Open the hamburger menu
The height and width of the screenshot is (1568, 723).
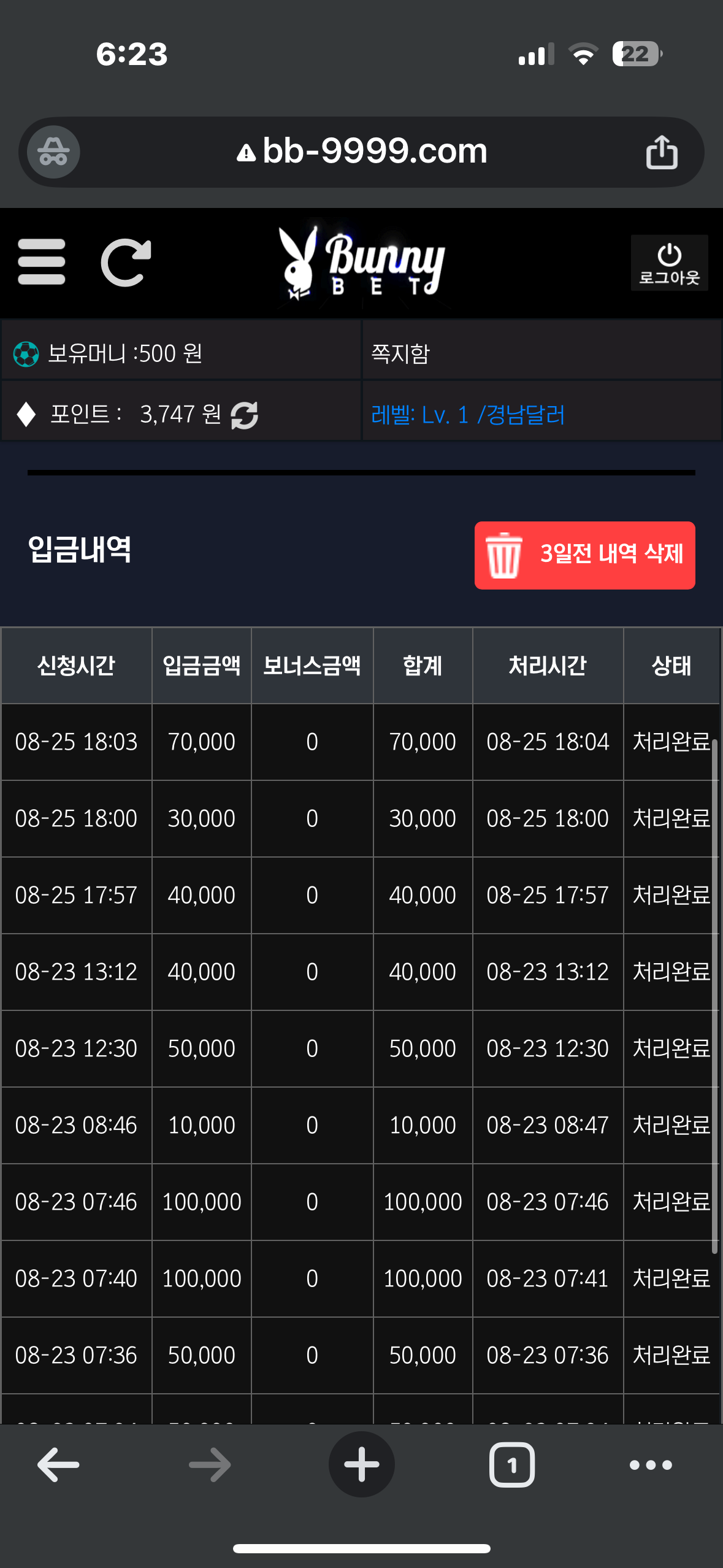tap(41, 262)
